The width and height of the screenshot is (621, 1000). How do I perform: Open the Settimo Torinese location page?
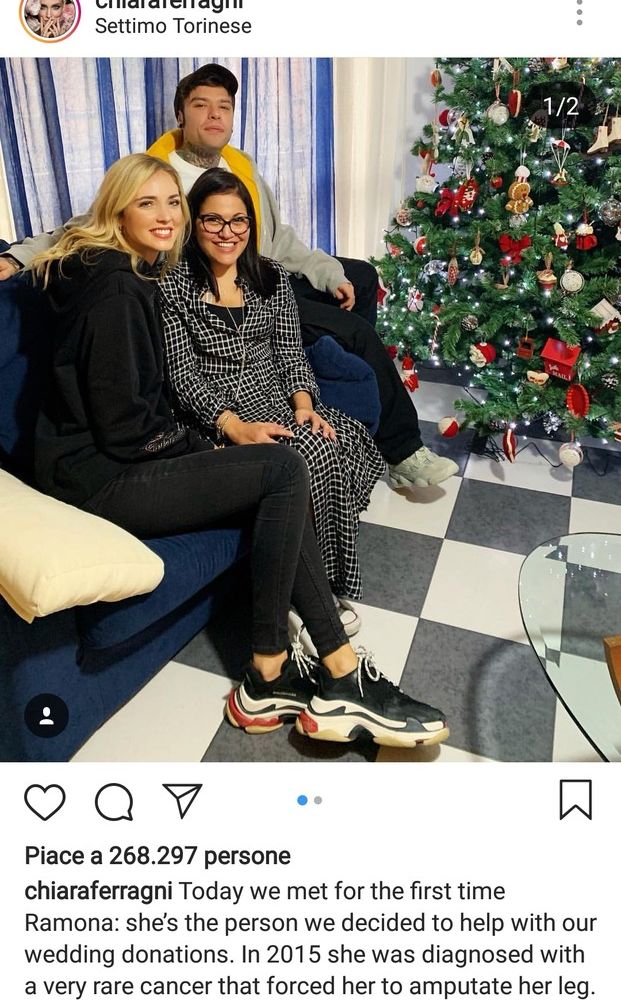tap(172, 26)
